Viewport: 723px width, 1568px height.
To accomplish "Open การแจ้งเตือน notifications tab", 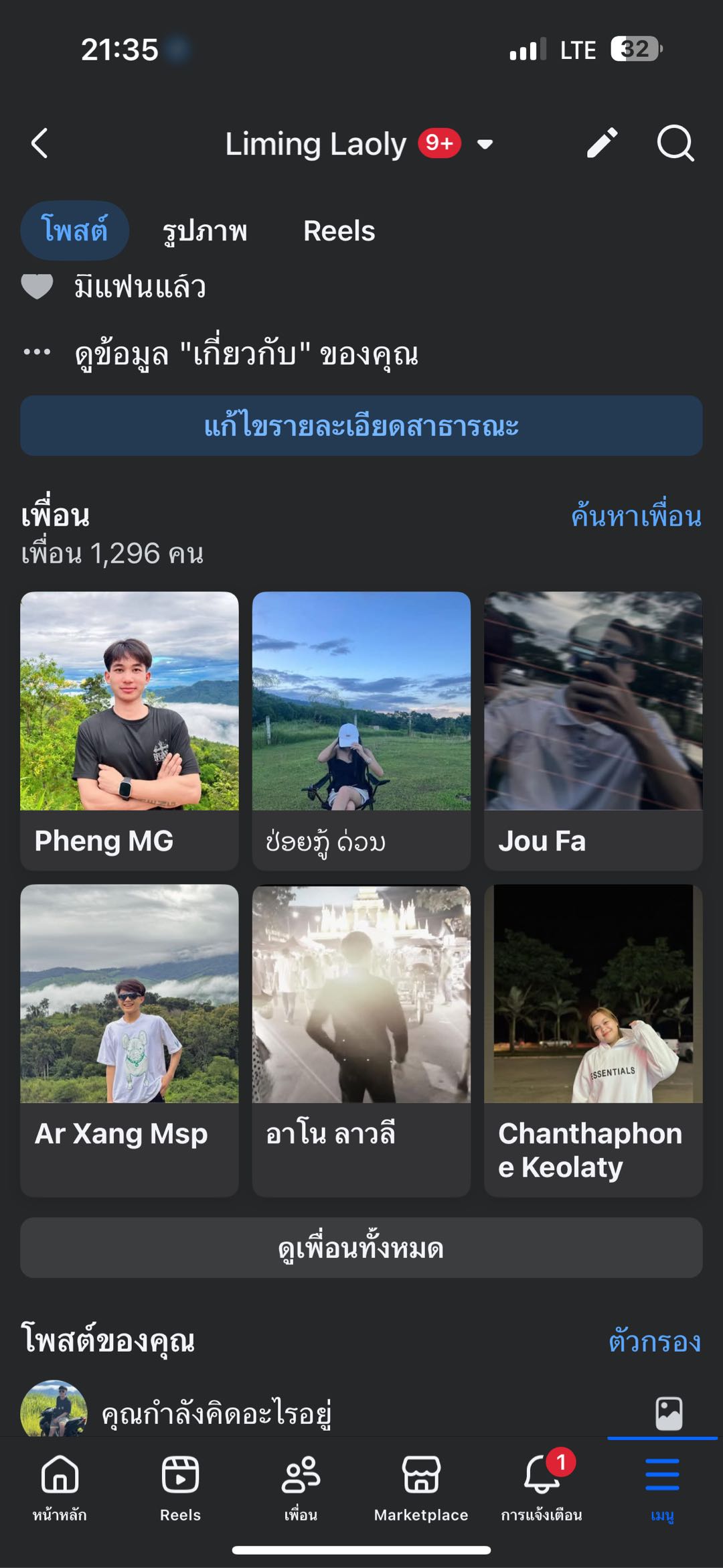I will click(542, 1484).
